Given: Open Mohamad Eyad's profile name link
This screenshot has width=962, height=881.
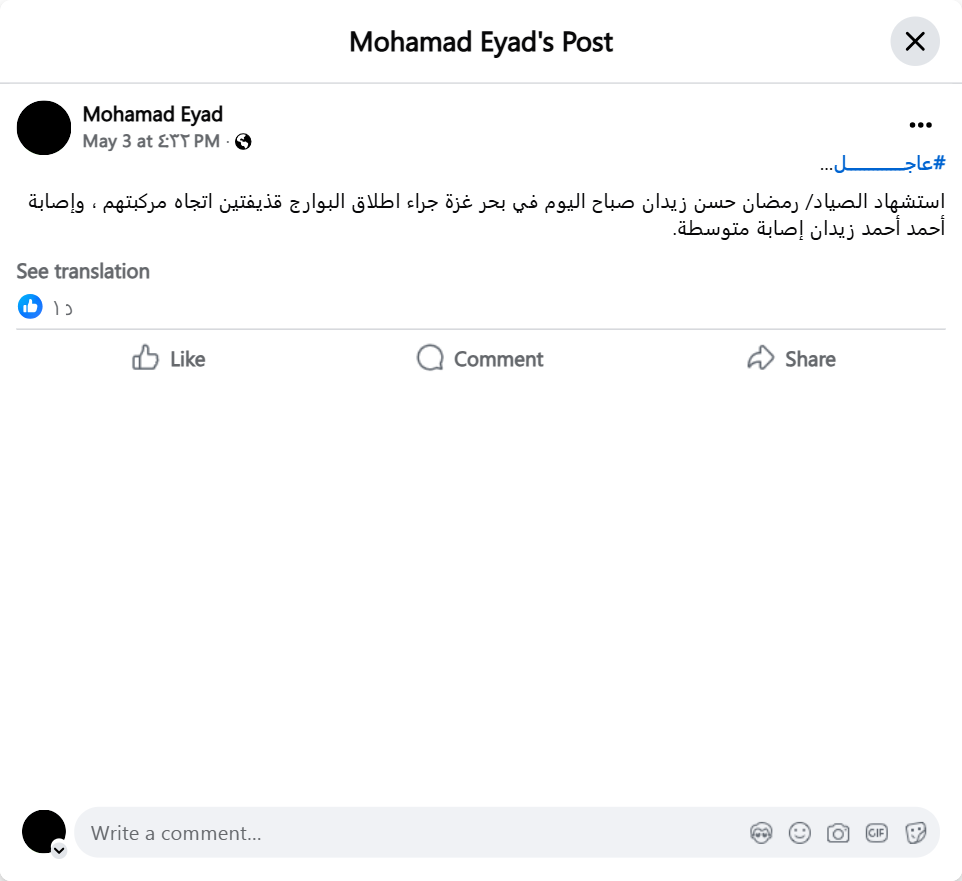Looking at the screenshot, I should 152,114.
